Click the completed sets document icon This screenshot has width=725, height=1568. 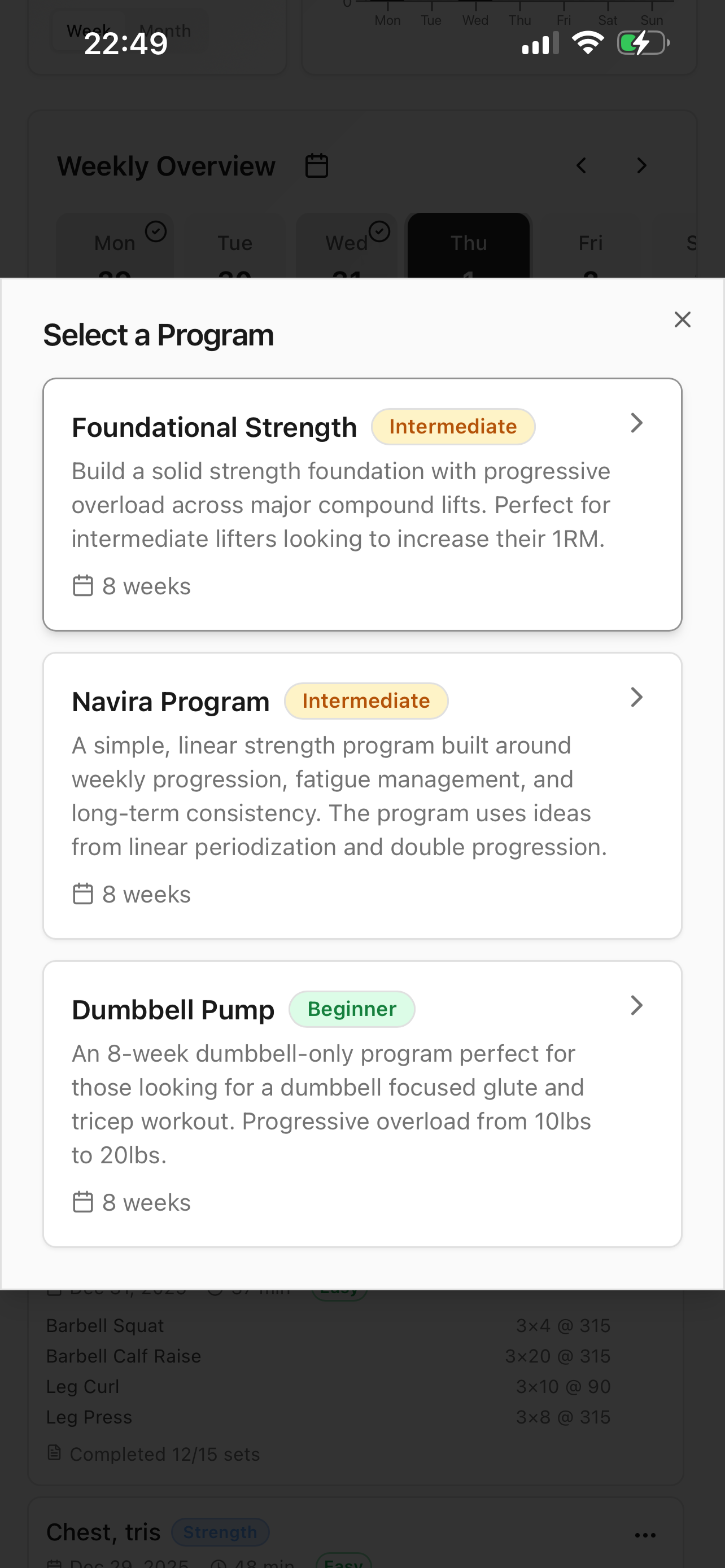[x=54, y=1453]
